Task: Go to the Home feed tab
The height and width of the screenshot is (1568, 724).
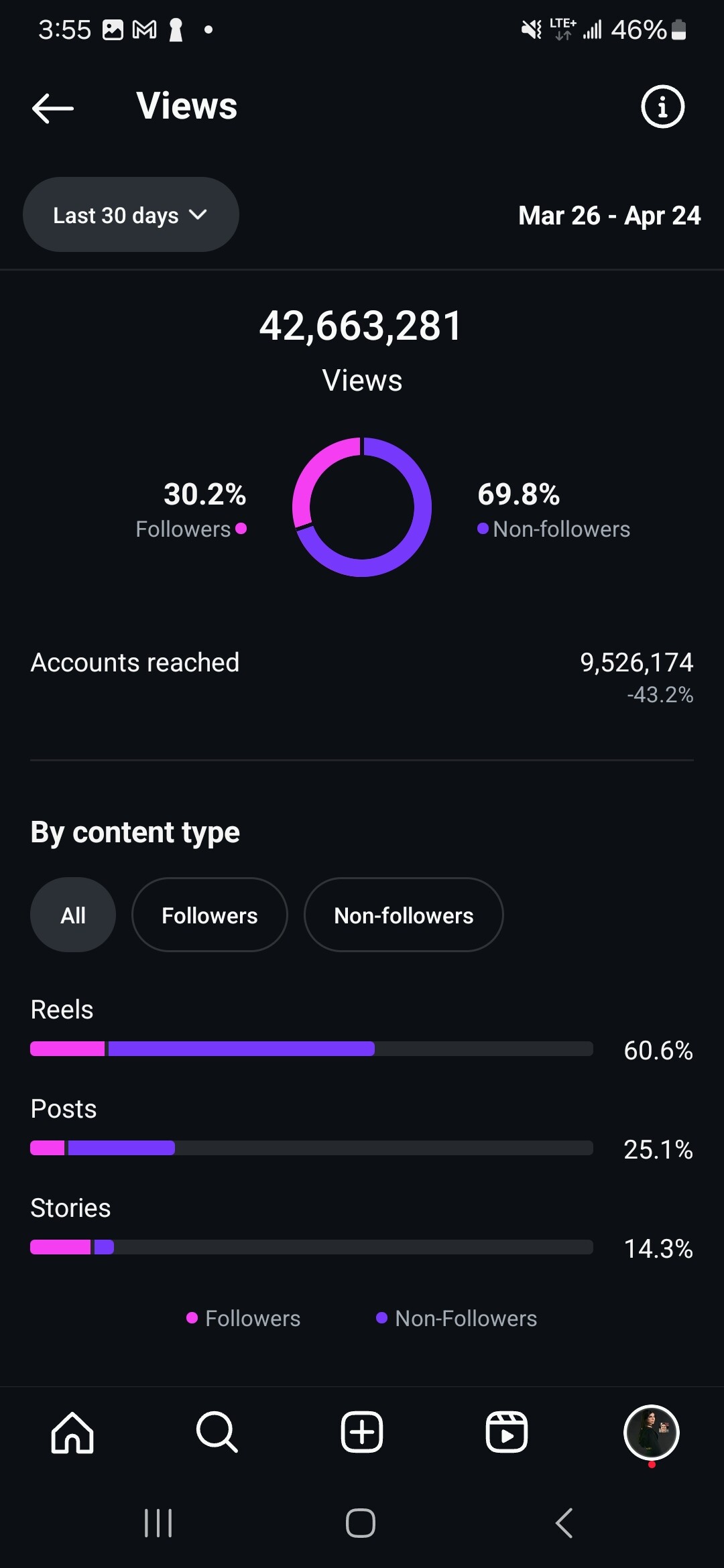Action: pos(72,1433)
